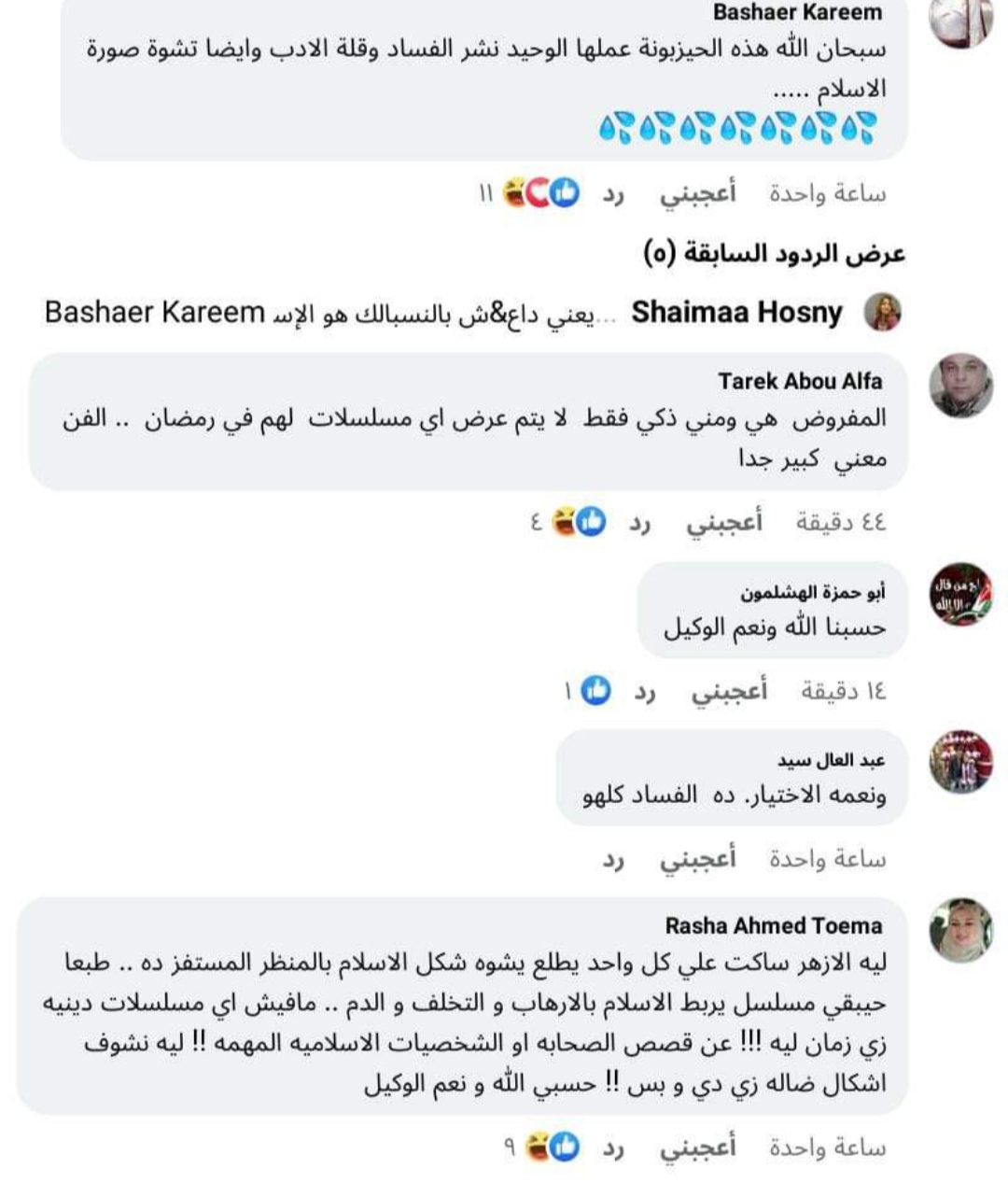Open Bashaer Kareem's profile name
This screenshot has width=1008, height=1183.
[x=797, y=13]
